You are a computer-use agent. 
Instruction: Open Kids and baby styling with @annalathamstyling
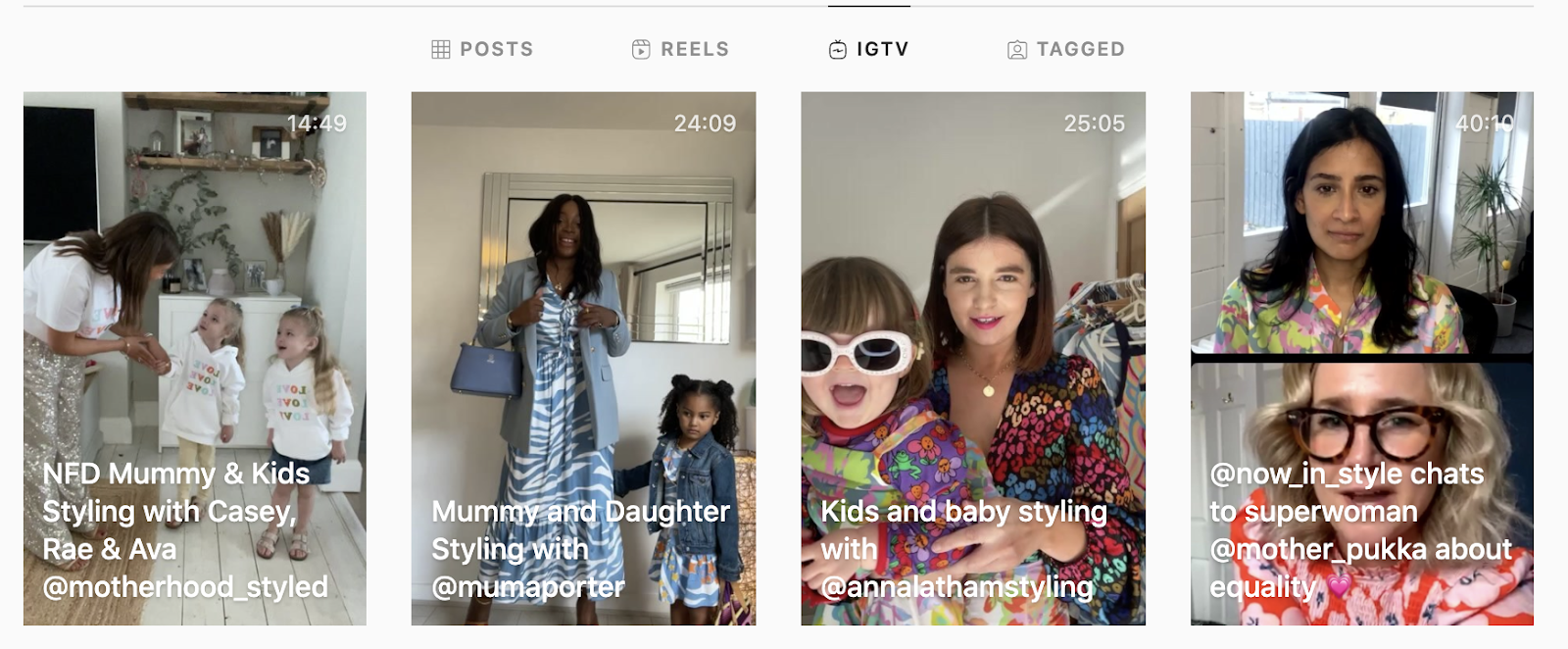(973, 358)
